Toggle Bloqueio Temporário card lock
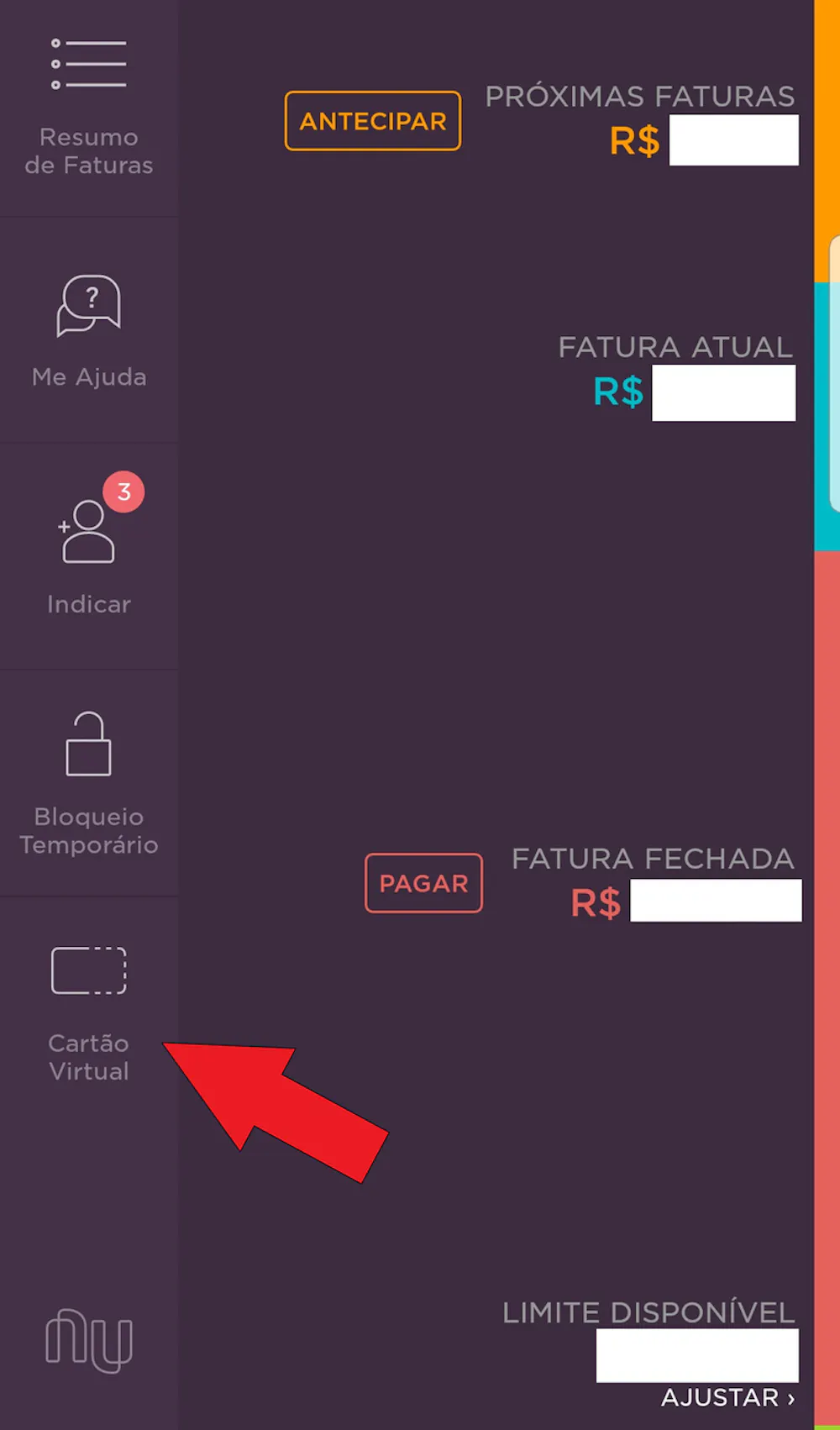Screen dimensions: 840x1430 pos(88,781)
